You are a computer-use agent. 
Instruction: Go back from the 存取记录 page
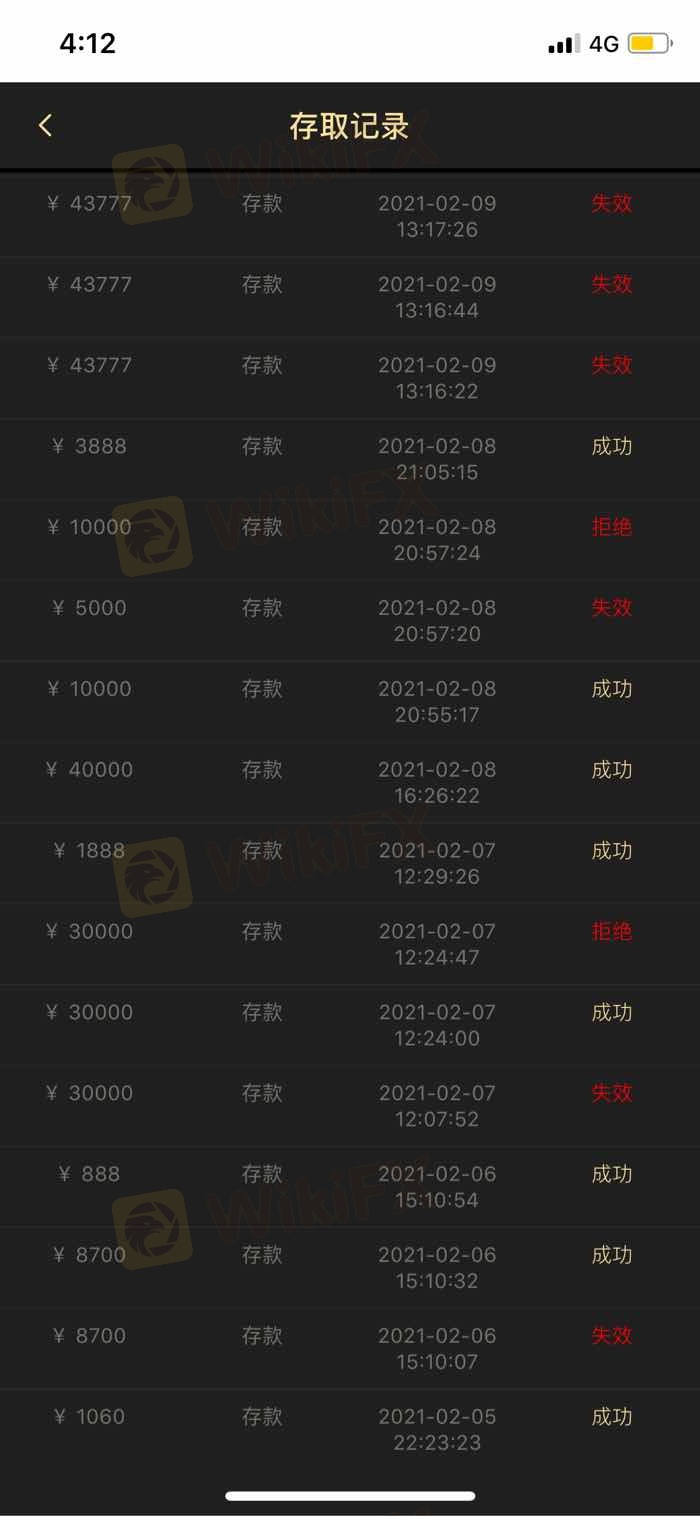tap(45, 125)
